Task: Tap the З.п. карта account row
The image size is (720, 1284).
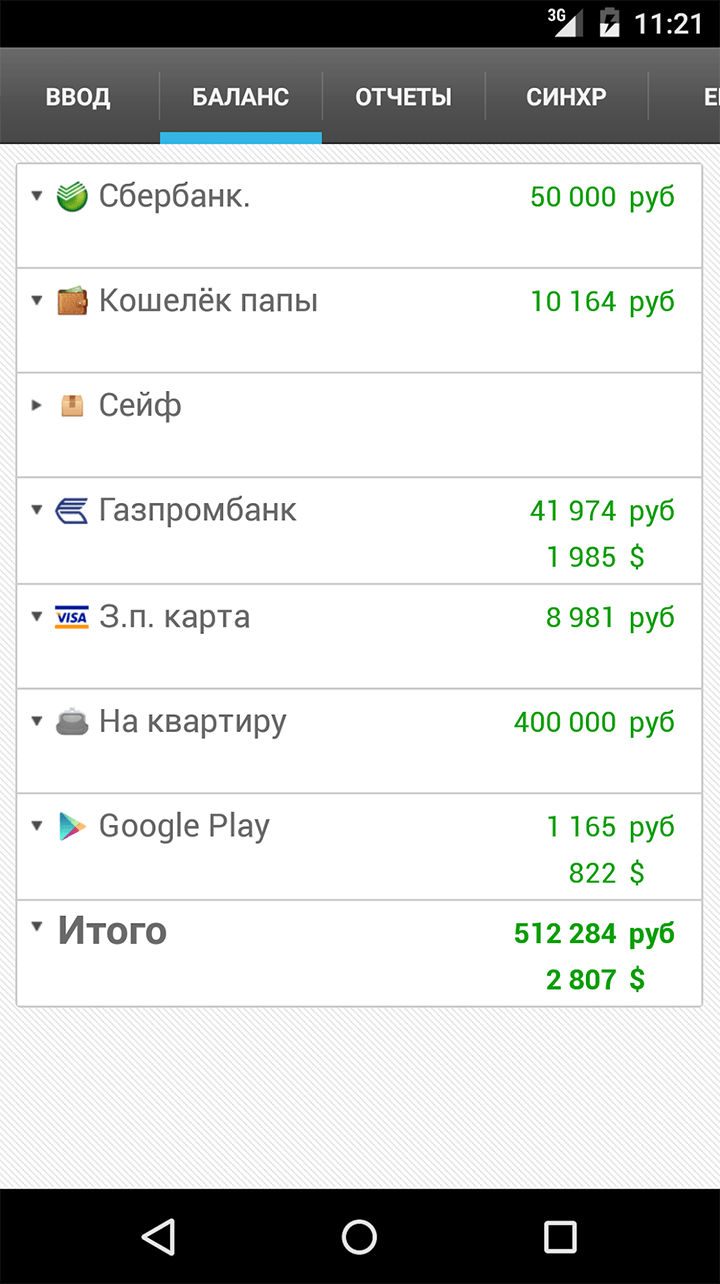Action: [359, 636]
